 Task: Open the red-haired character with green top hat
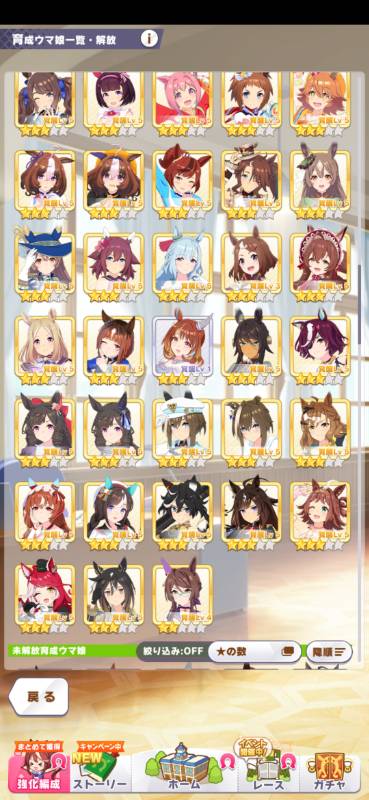[45, 598]
